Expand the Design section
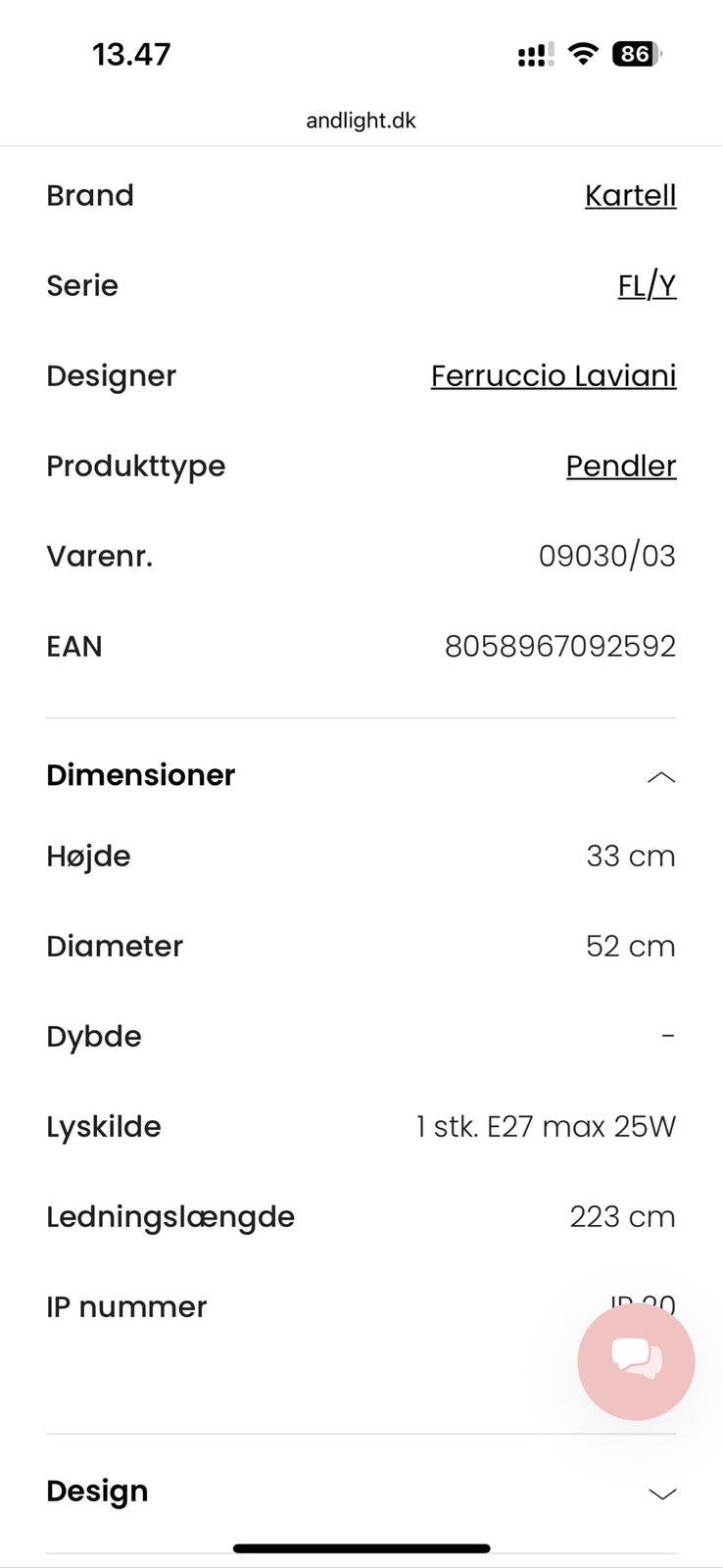Image resolution: width=723 pixels, height=1568 pixels. click(661, 1493)
